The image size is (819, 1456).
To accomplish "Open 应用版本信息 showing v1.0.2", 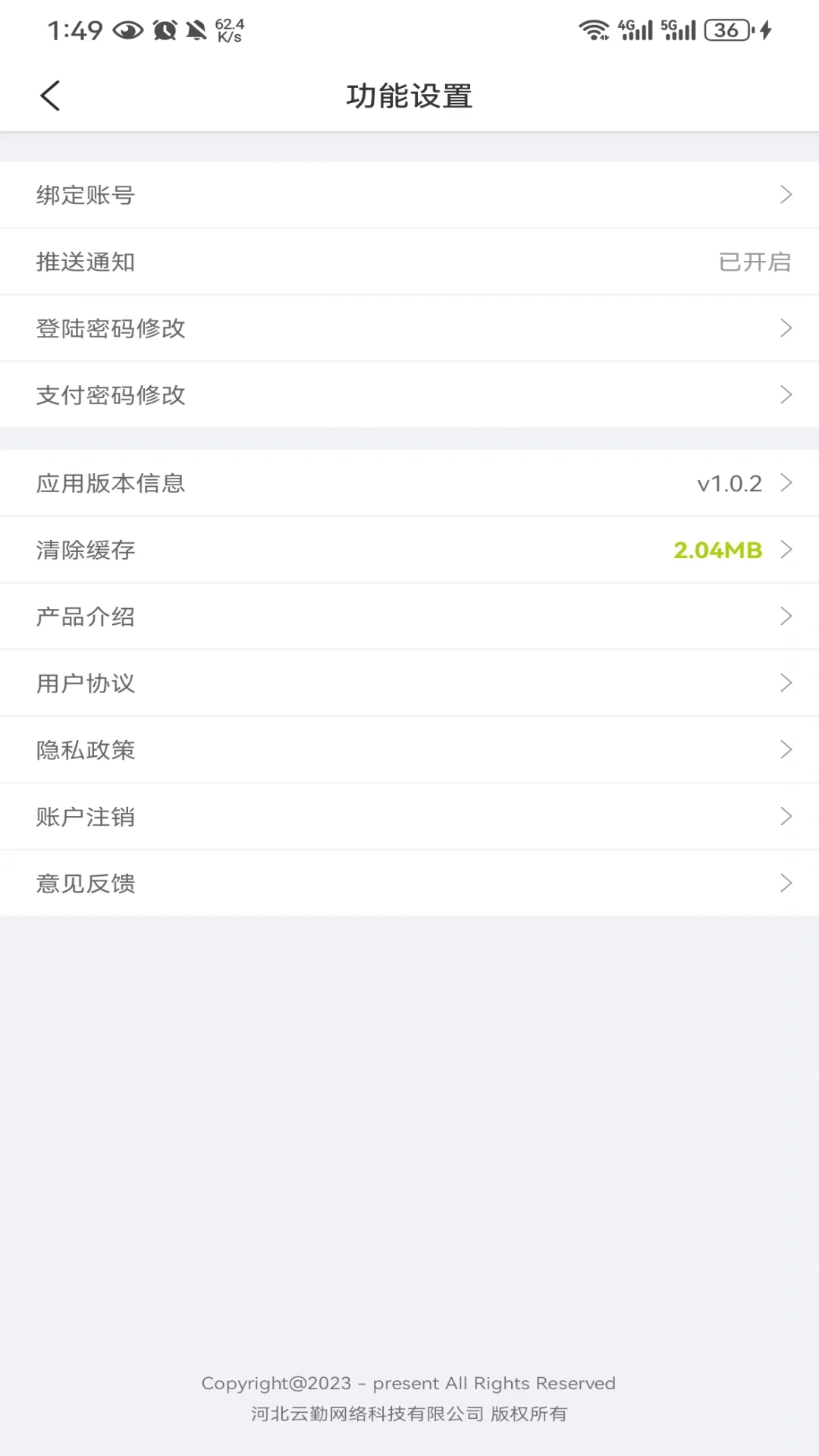I will point(409,483).
